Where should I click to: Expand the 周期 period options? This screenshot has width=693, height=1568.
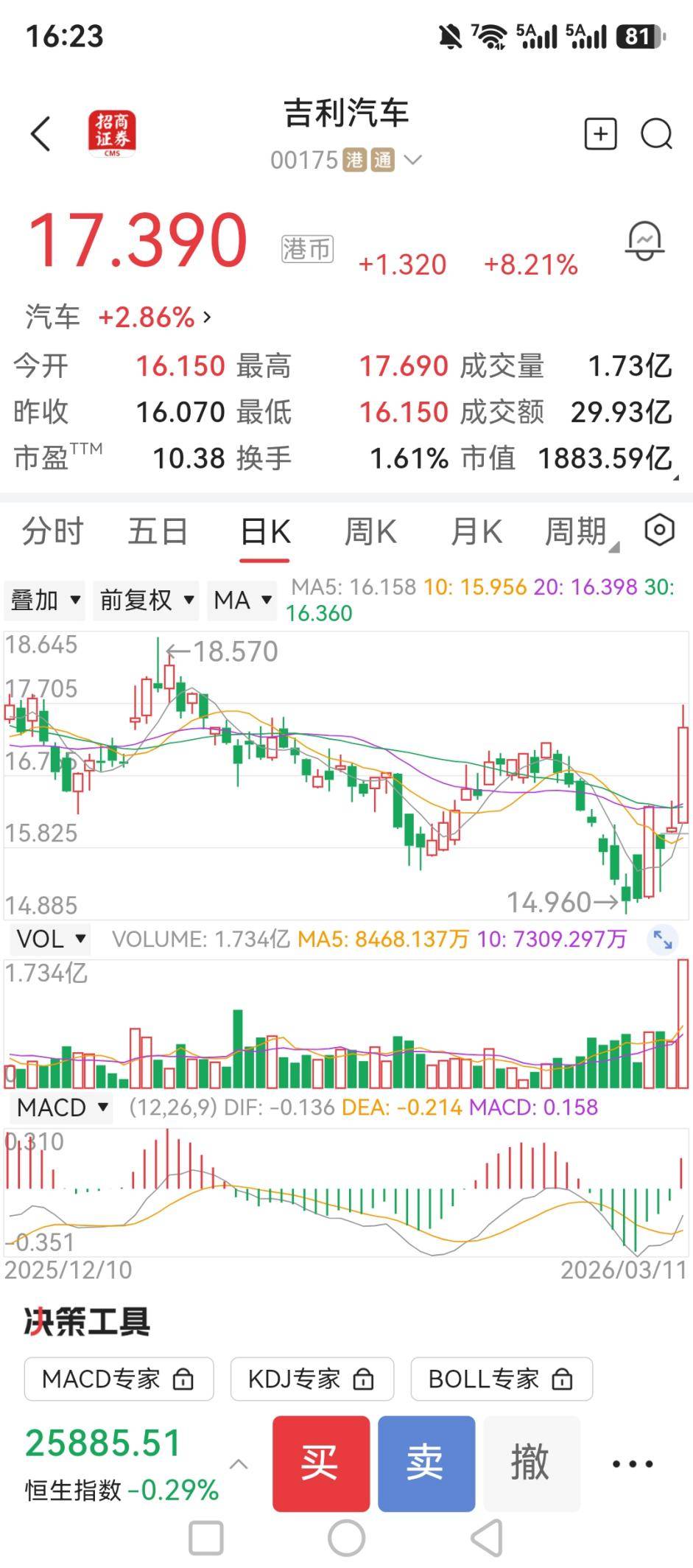[x=580, y=531]
